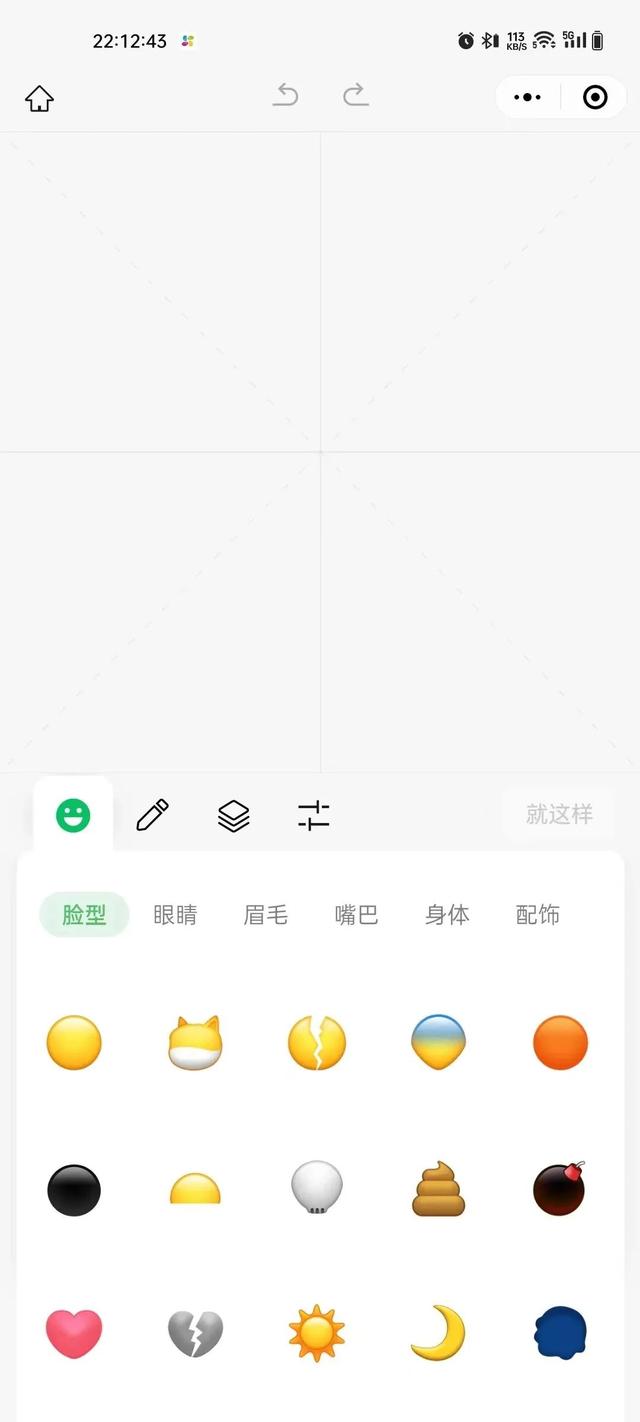This screenshot has width=640, height=1422.
Task: Close the mini program
Action: click(595, 97)
